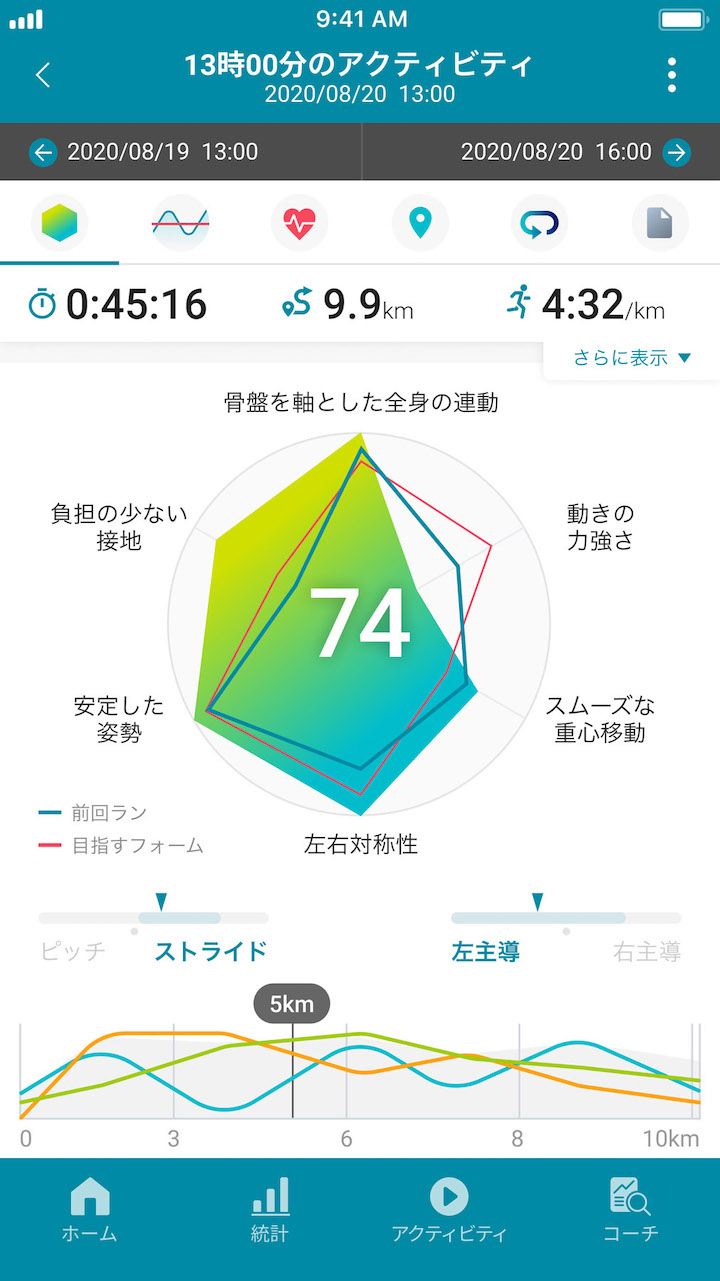720x1281 pixels.
Task: Open the 統計 tab
Action: [x=270, y=1209]
